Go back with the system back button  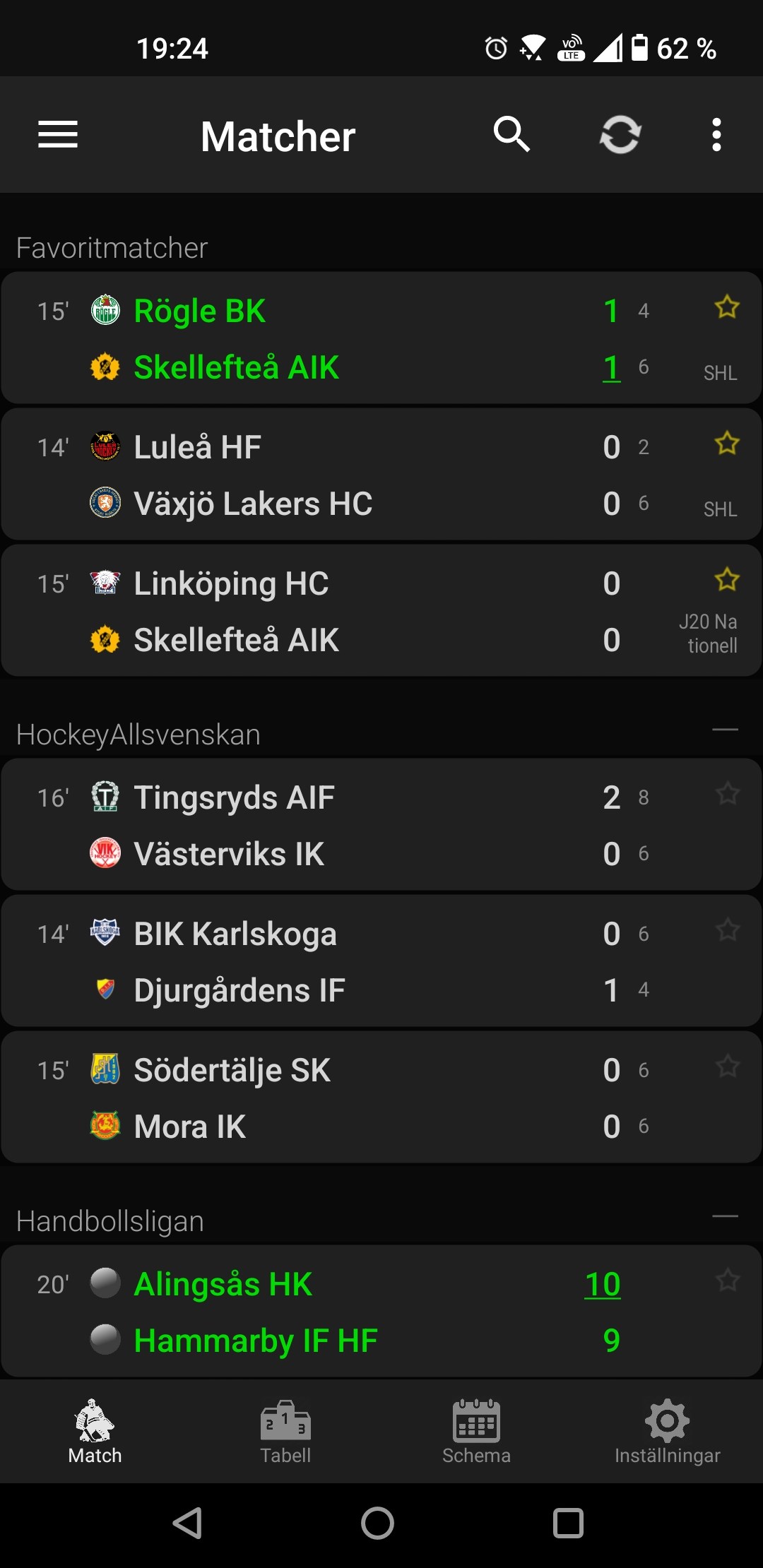pyautogui.click(x=188, y=1523)
